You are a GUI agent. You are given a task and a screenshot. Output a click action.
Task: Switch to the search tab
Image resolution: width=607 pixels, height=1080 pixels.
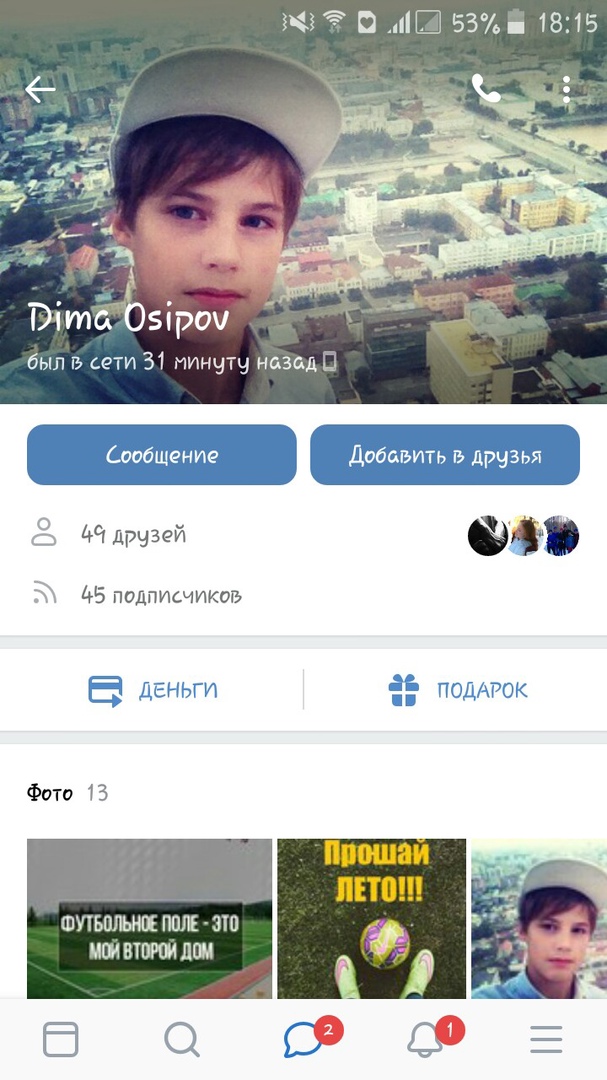(181, 1040)
